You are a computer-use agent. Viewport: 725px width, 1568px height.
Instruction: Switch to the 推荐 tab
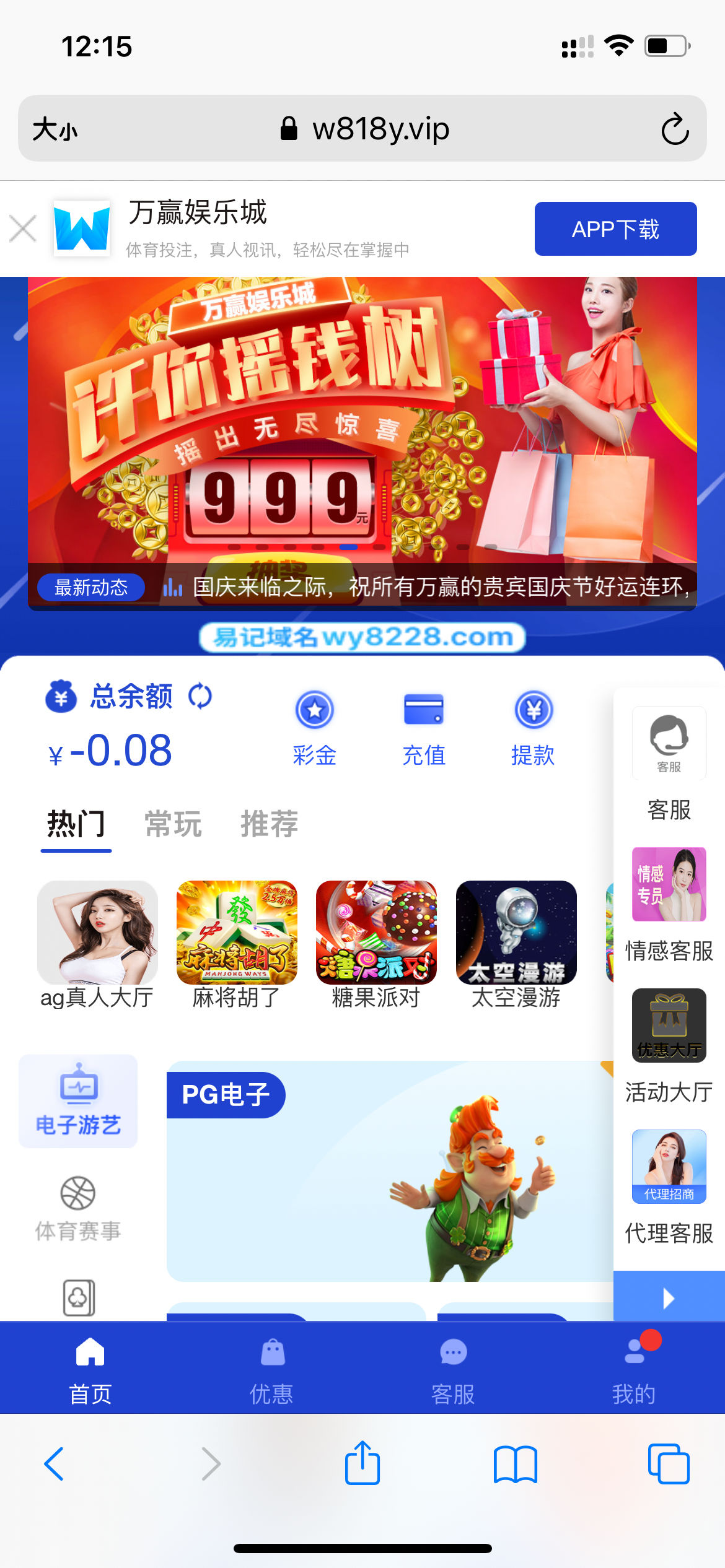[269, 824]
